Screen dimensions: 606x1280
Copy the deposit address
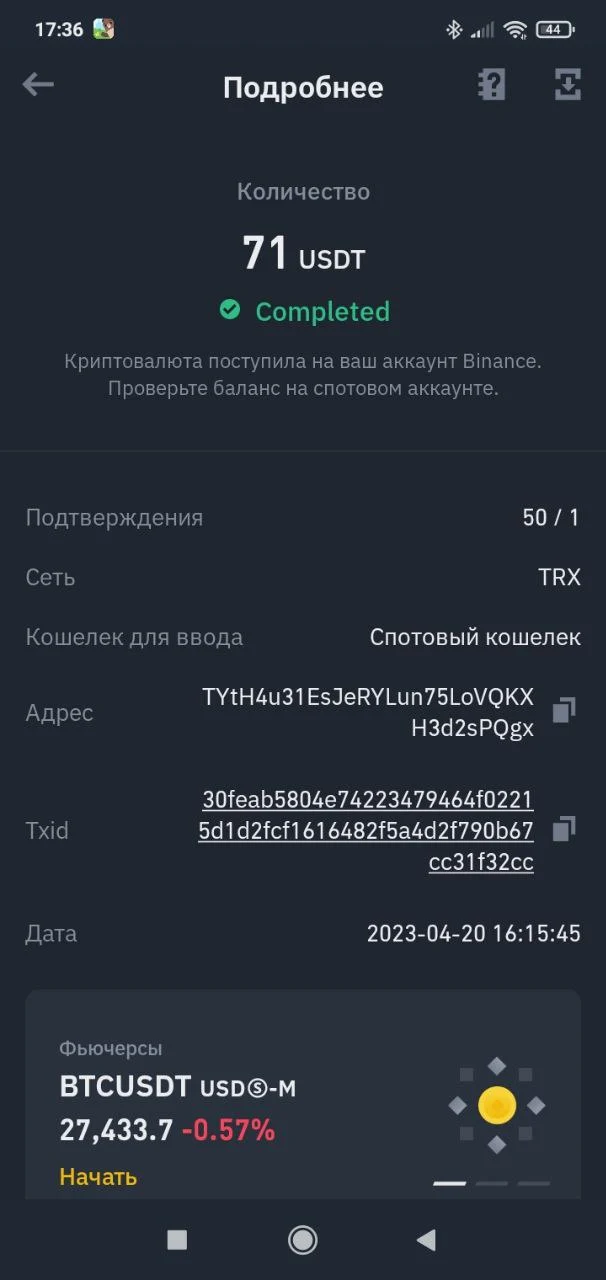click(x=564, y=711)
